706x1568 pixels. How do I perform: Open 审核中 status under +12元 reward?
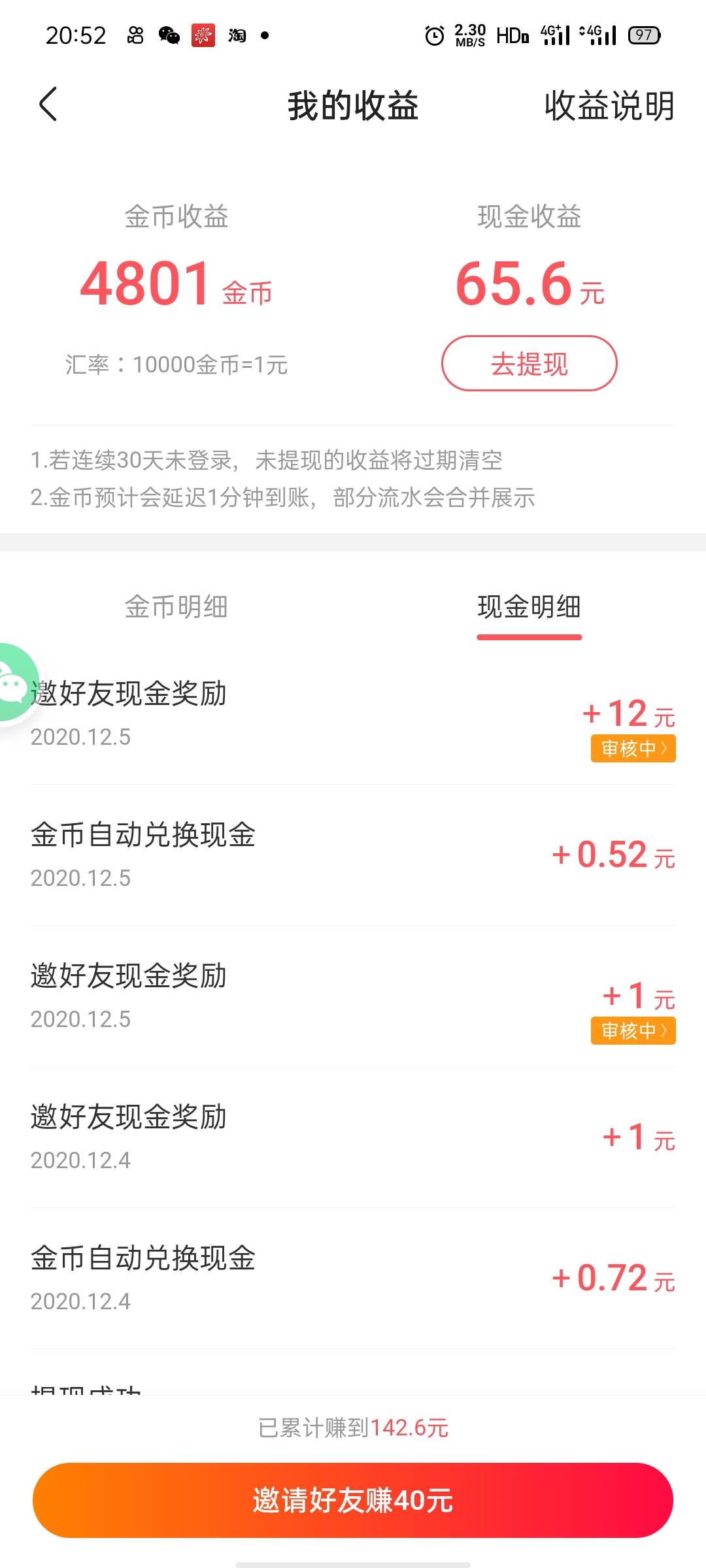click(x=633, y=749)
